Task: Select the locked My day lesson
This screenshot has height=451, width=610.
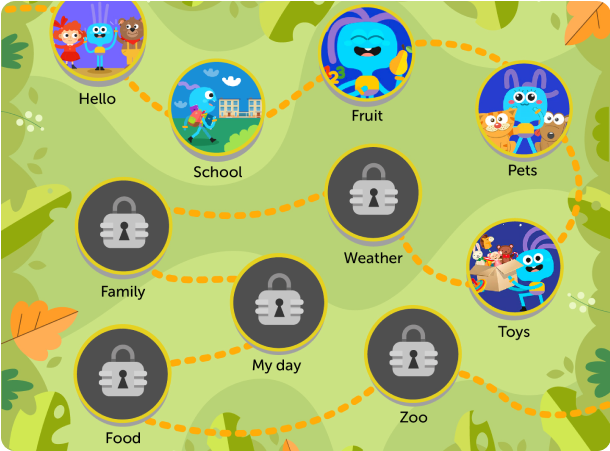Action: [277, 303]
